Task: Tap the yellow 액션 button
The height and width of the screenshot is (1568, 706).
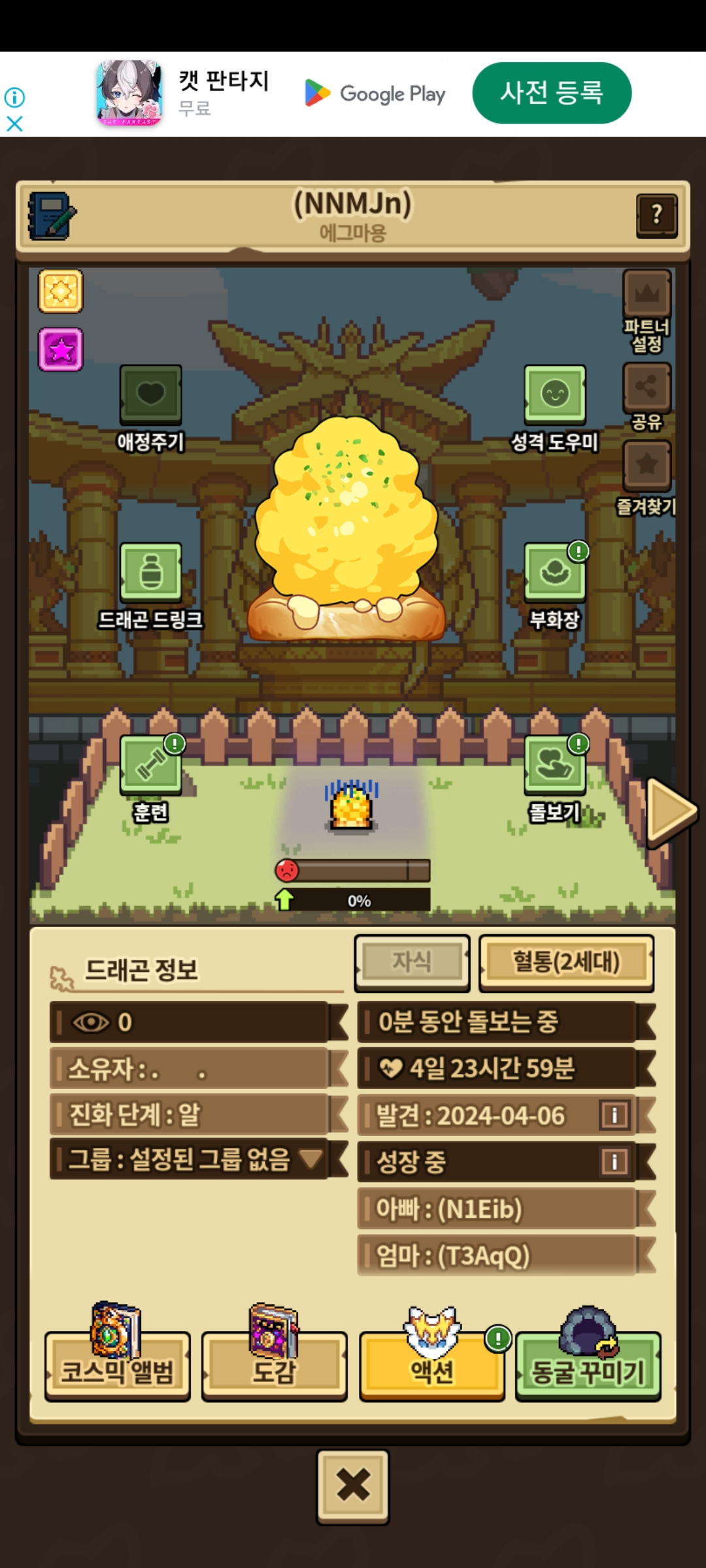Action: [431, 1365]
